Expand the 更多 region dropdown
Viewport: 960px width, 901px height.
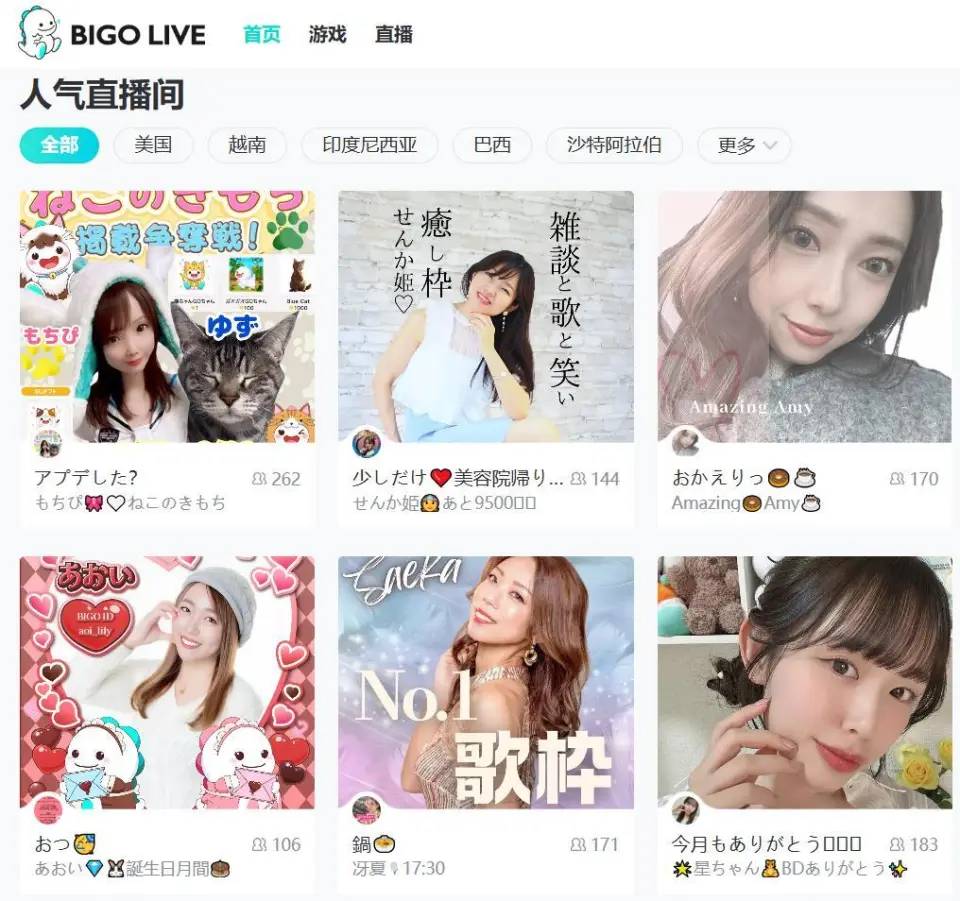point(744,145)
